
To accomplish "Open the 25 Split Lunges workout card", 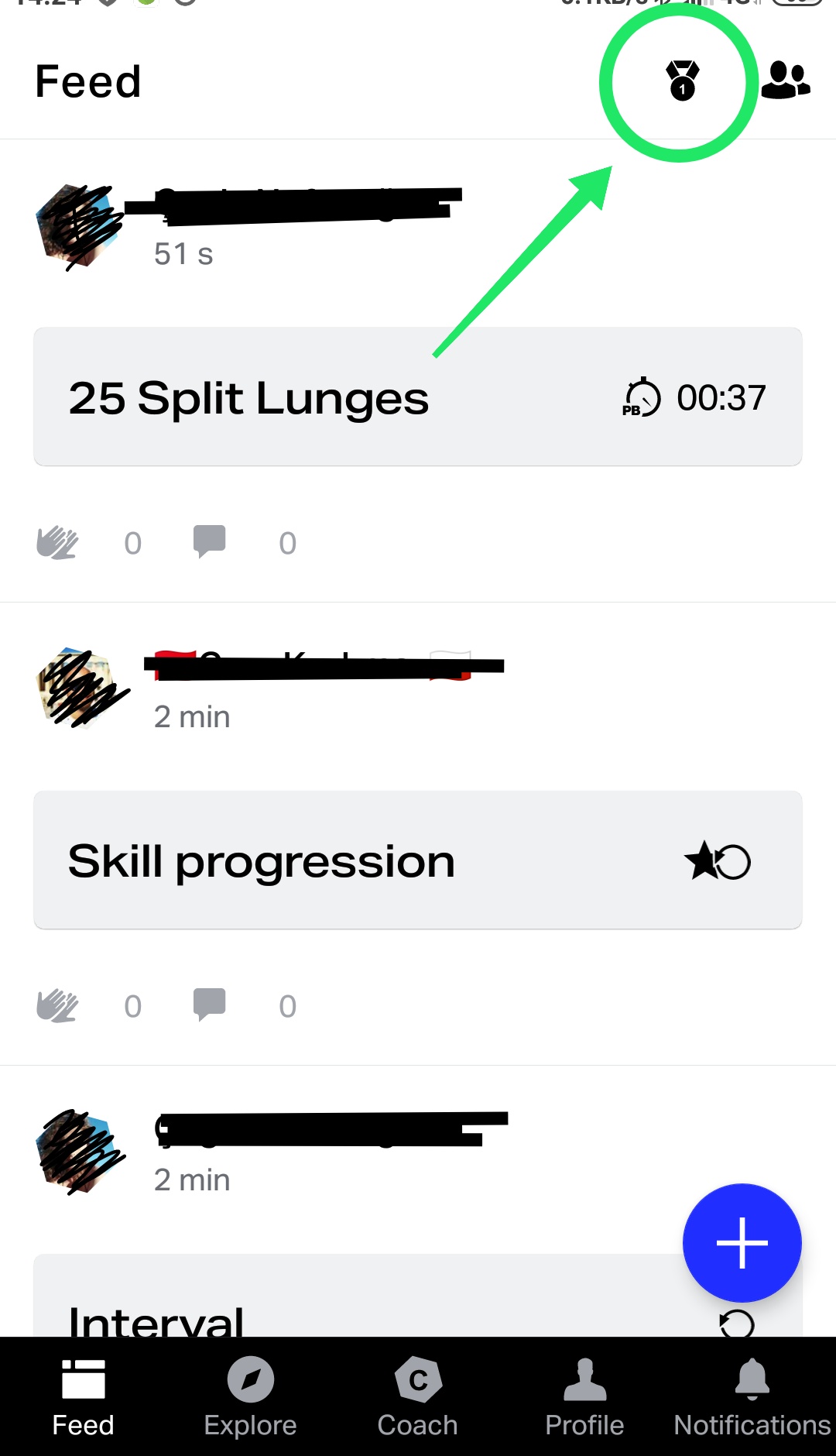I will pyautogui.click(x=418, y=397).
